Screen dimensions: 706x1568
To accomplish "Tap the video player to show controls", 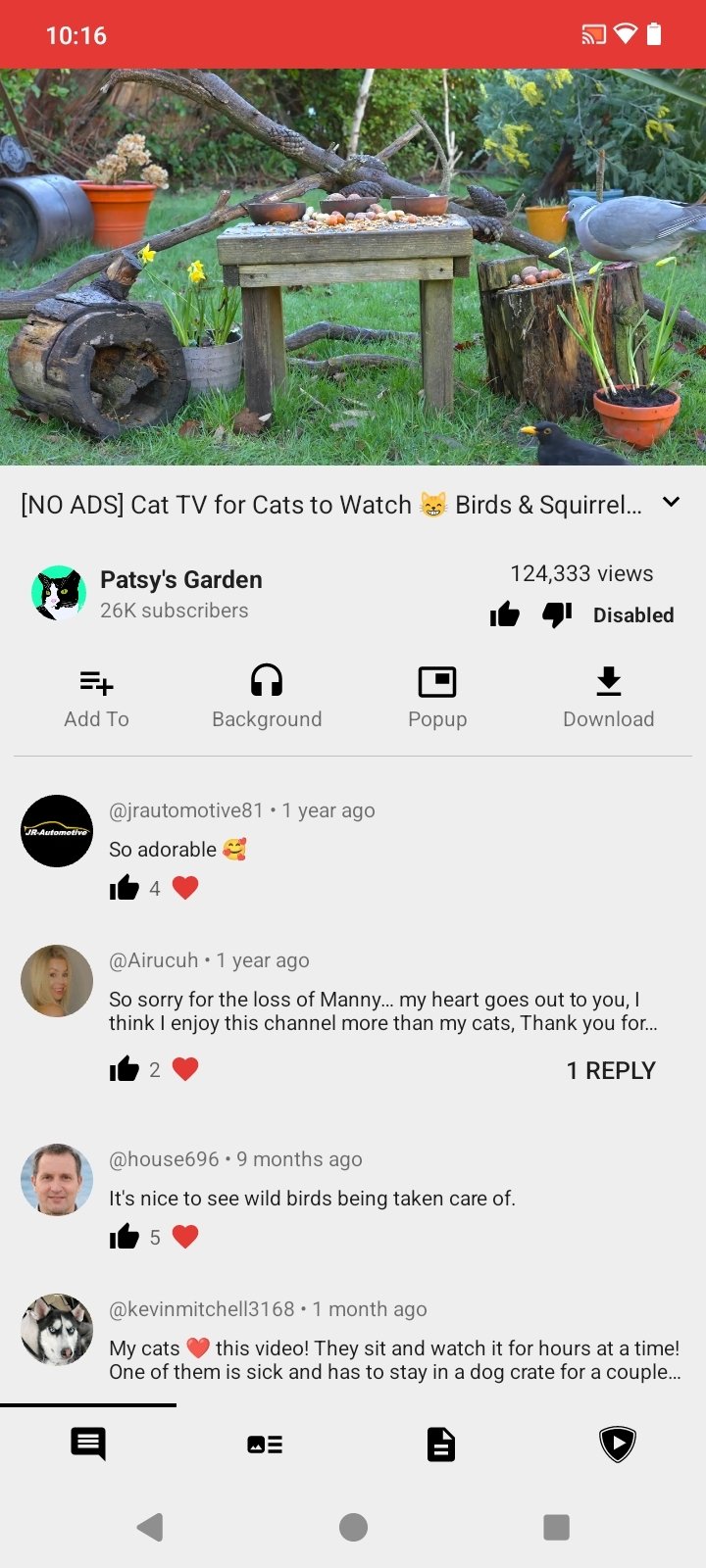I will click(x=353, y=267).
